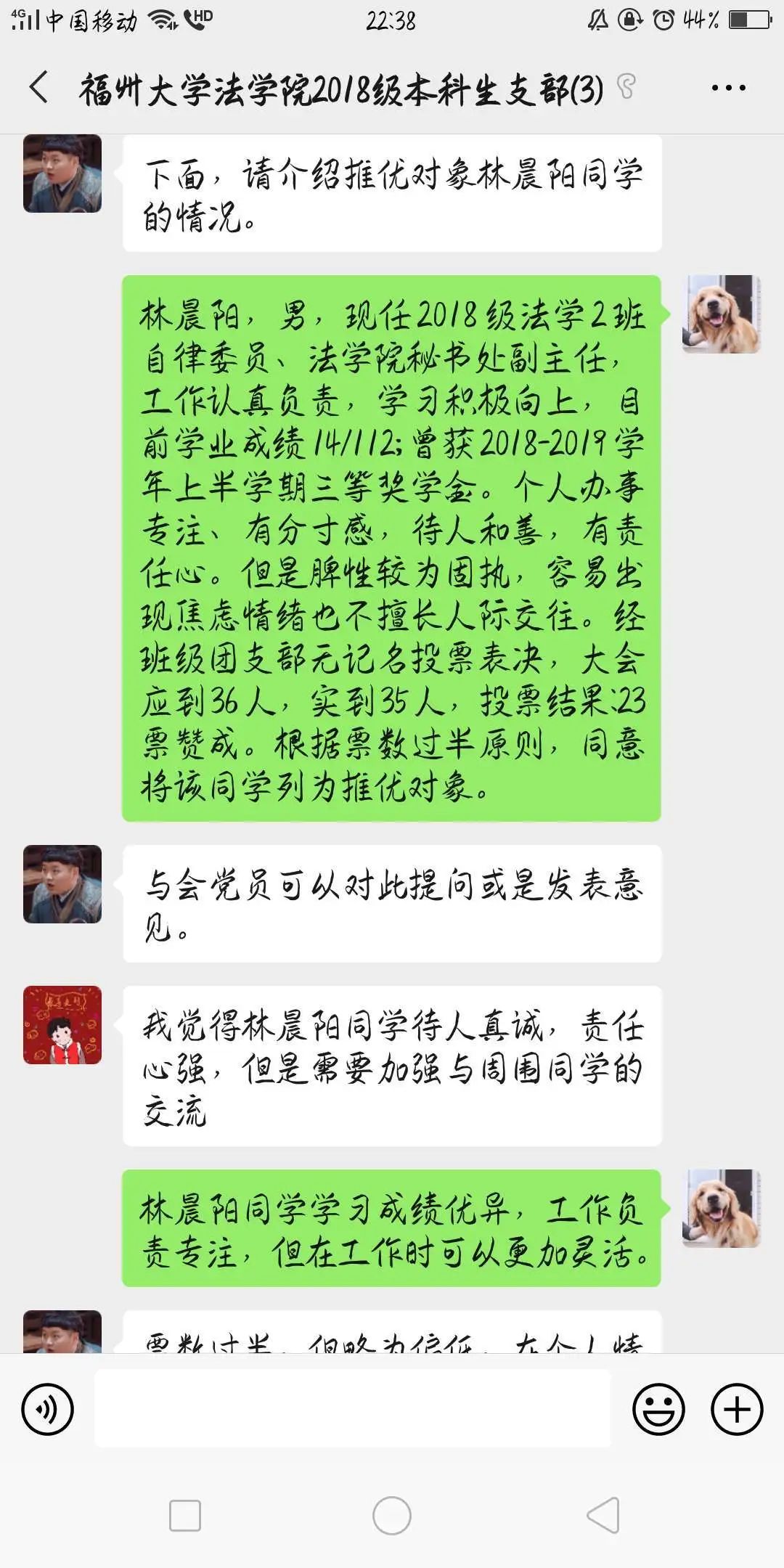Switch to voice message input
The width and height of the screenshot is (784, 1568).
click(48, 1409)
